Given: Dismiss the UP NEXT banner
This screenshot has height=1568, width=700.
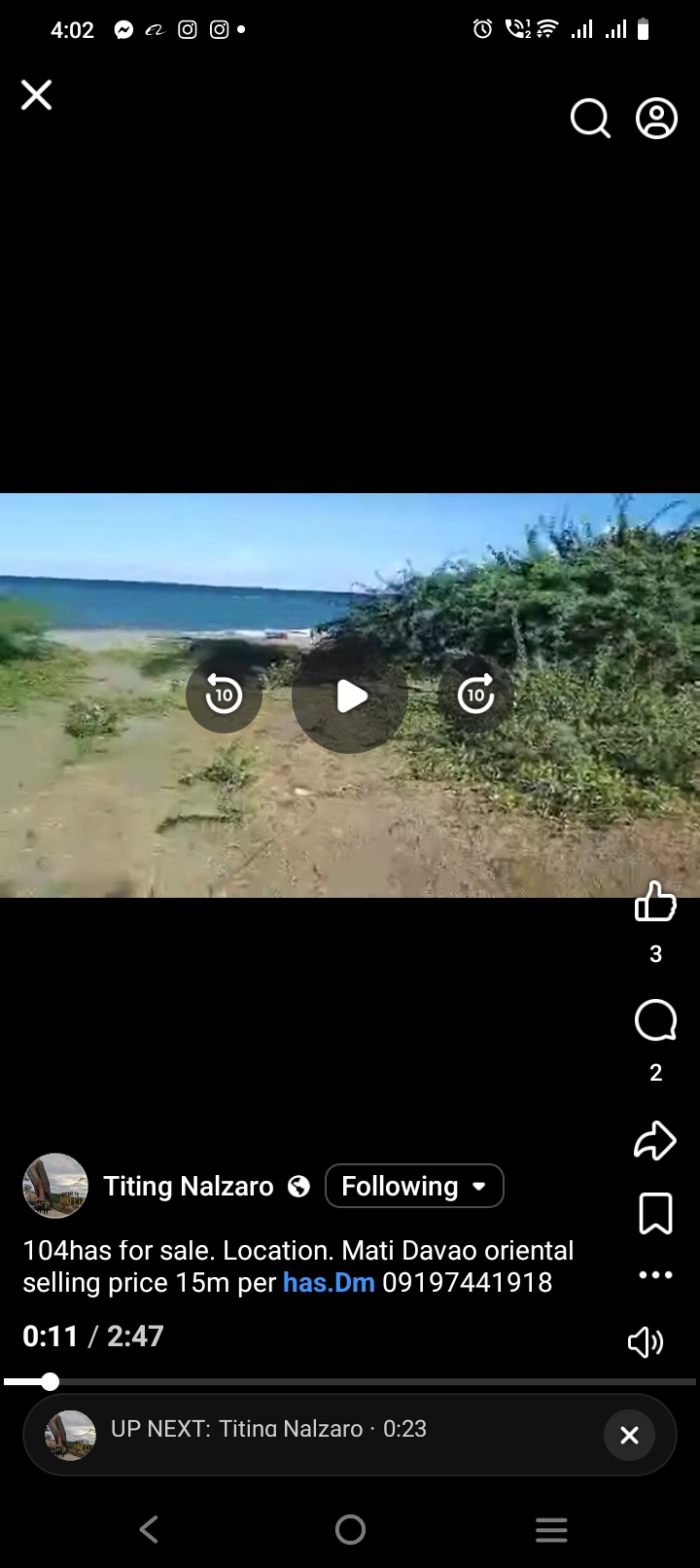Looking at the screenshot, I should coord(629,1435).
